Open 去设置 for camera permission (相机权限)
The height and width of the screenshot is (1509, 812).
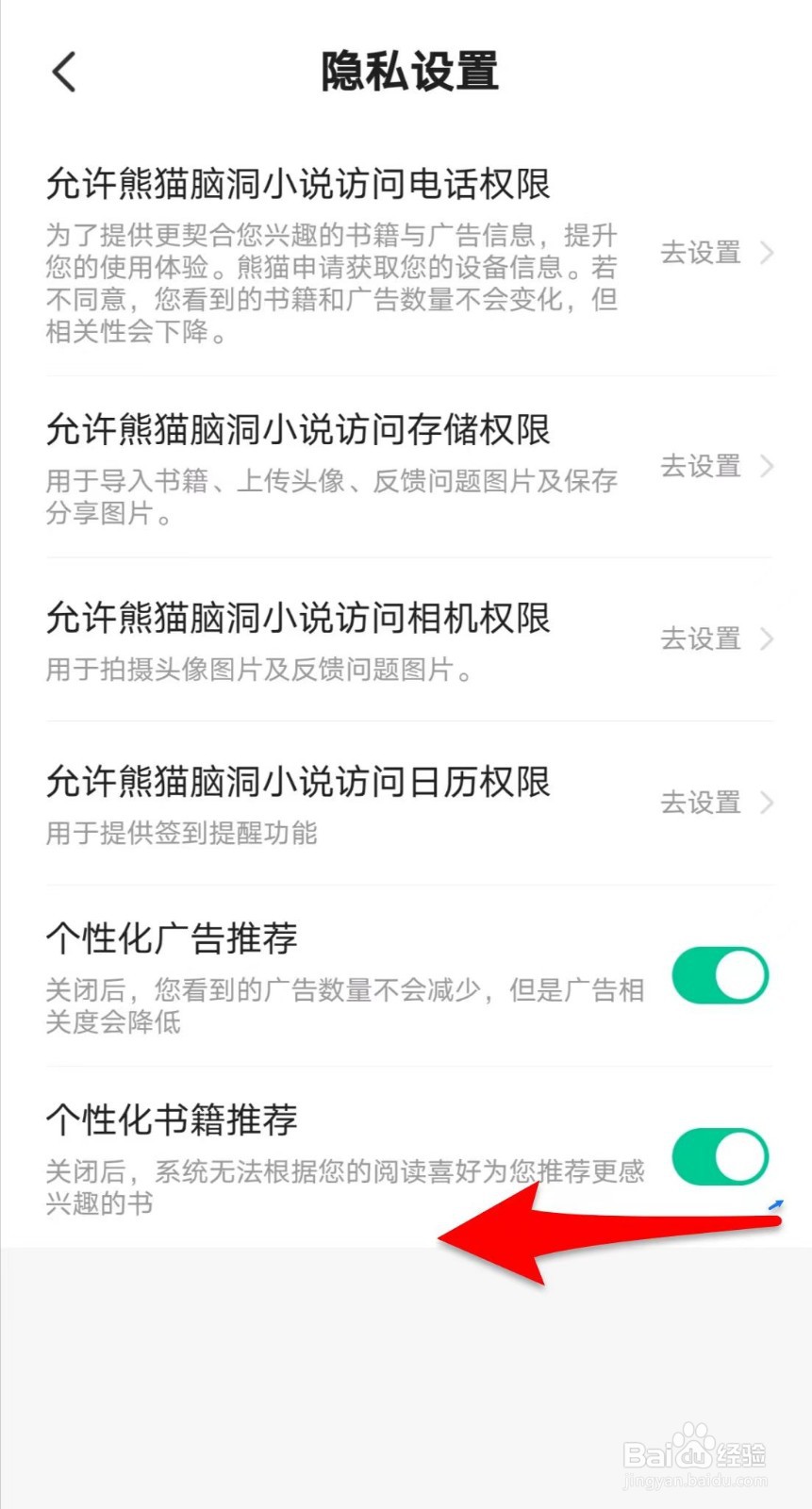tap(717, 638)
